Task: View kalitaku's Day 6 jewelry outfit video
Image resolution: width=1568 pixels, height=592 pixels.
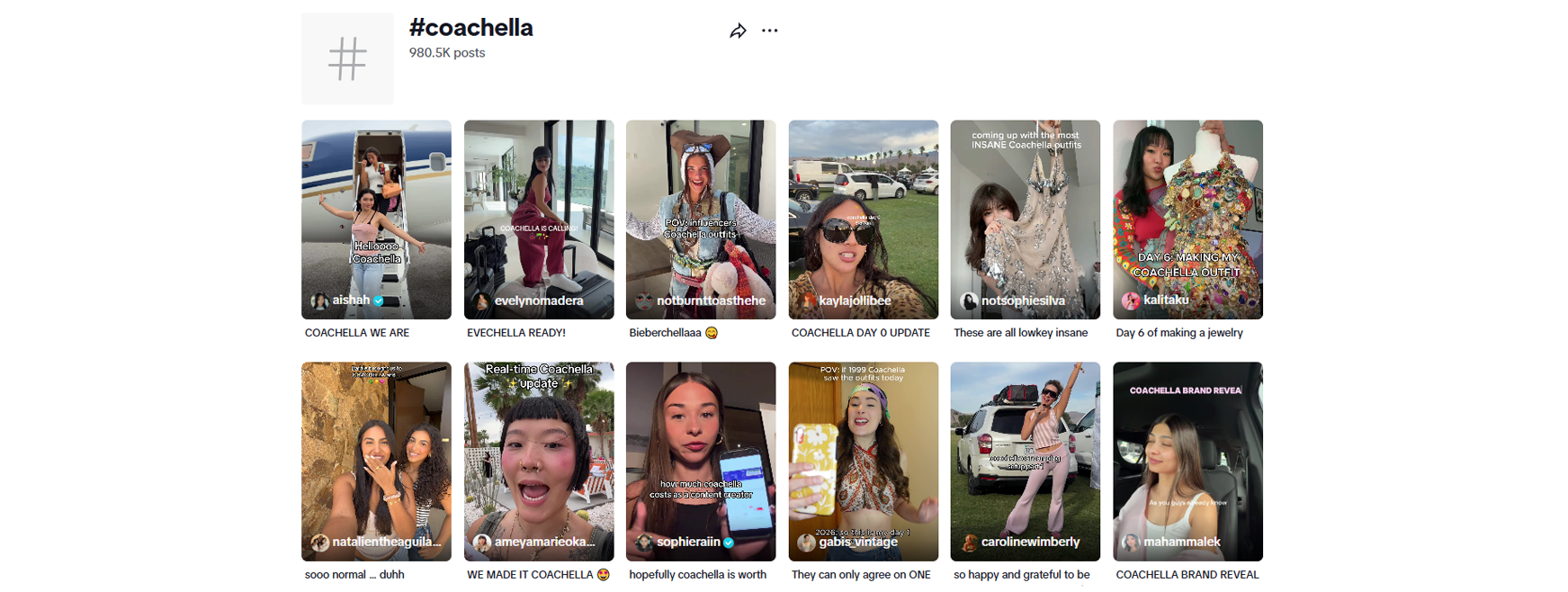Action: click(x=1187, y=219)
